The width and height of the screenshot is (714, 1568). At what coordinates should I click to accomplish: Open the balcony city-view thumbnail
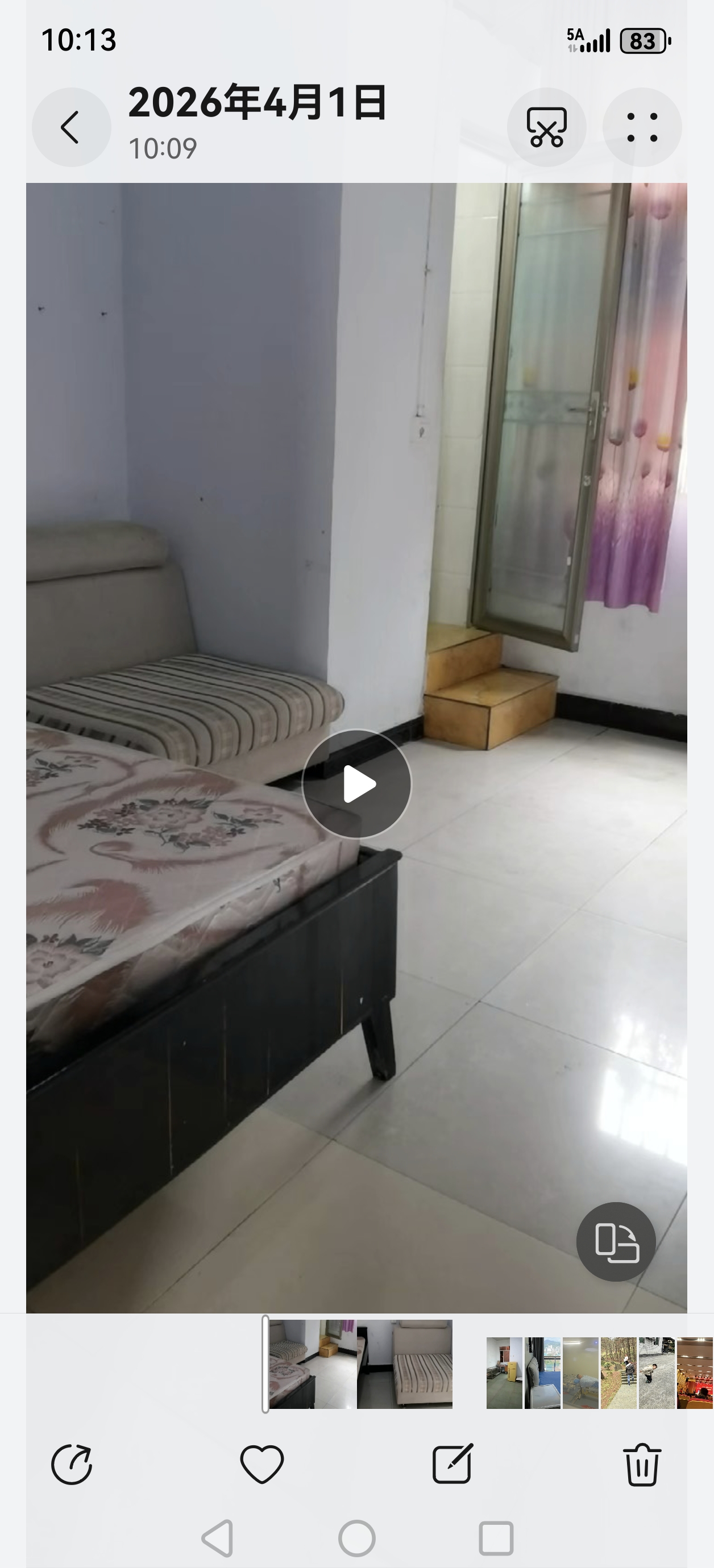tap(542, 1373)
